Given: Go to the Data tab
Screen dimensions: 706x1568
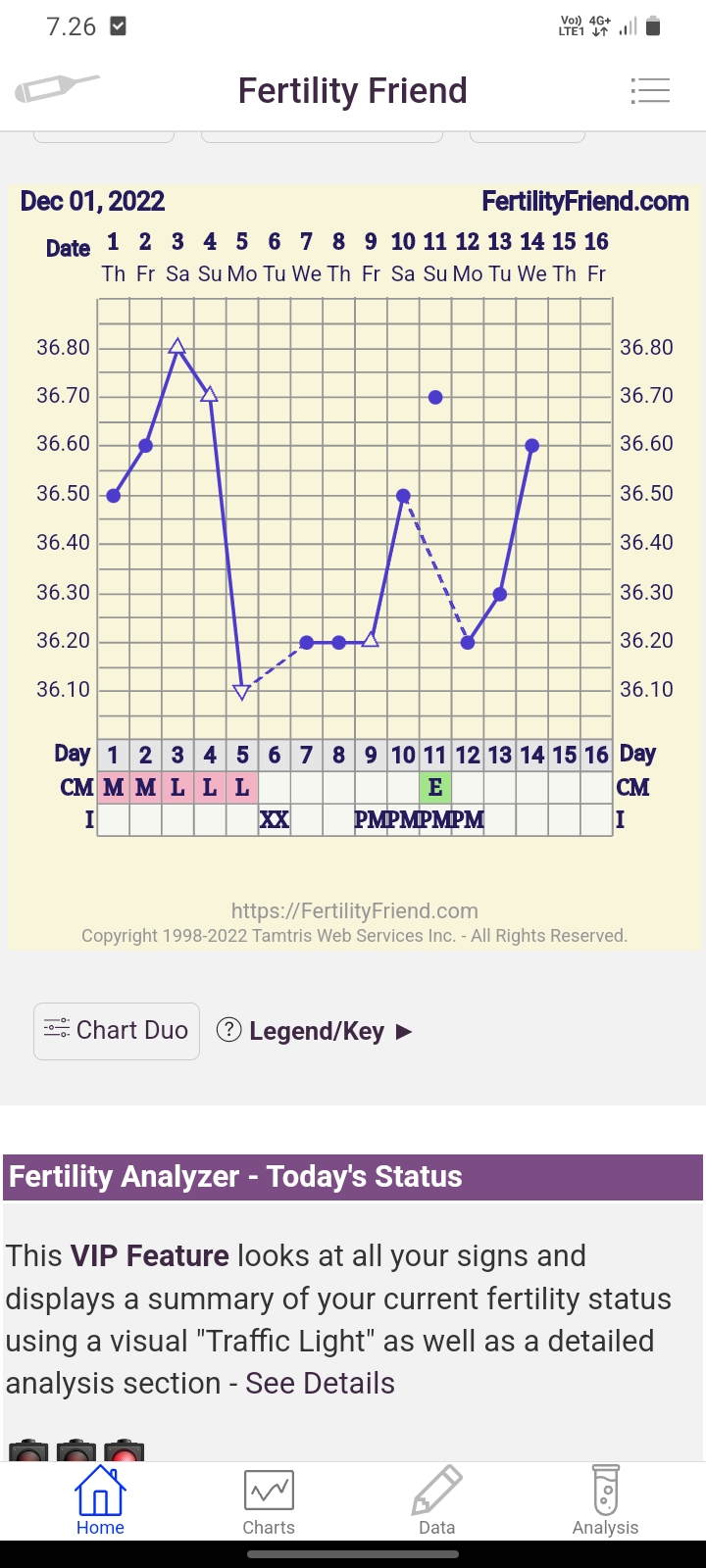Looking at the screenshot, I should 436,1500.
